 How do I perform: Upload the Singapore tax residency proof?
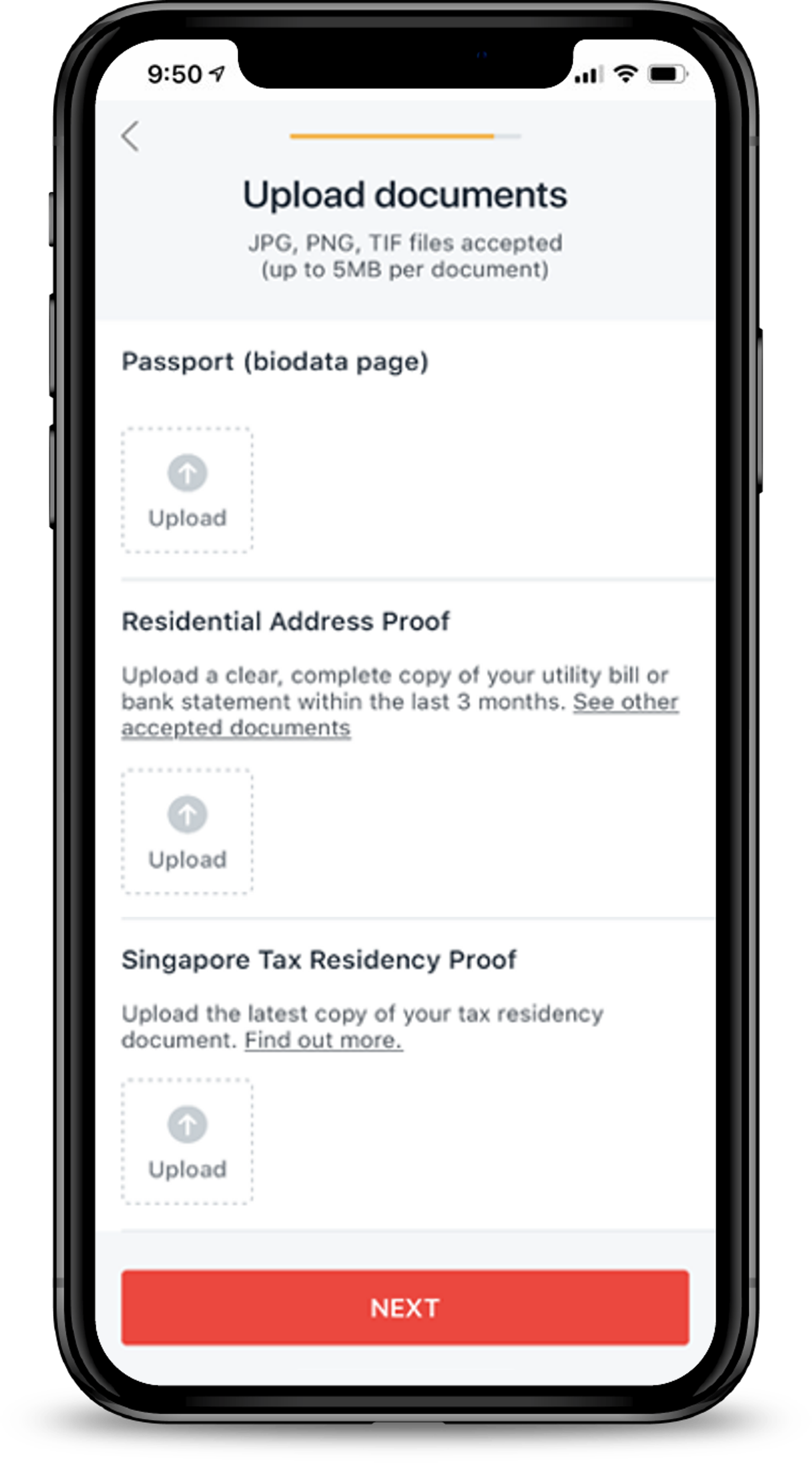[187, 1141]
